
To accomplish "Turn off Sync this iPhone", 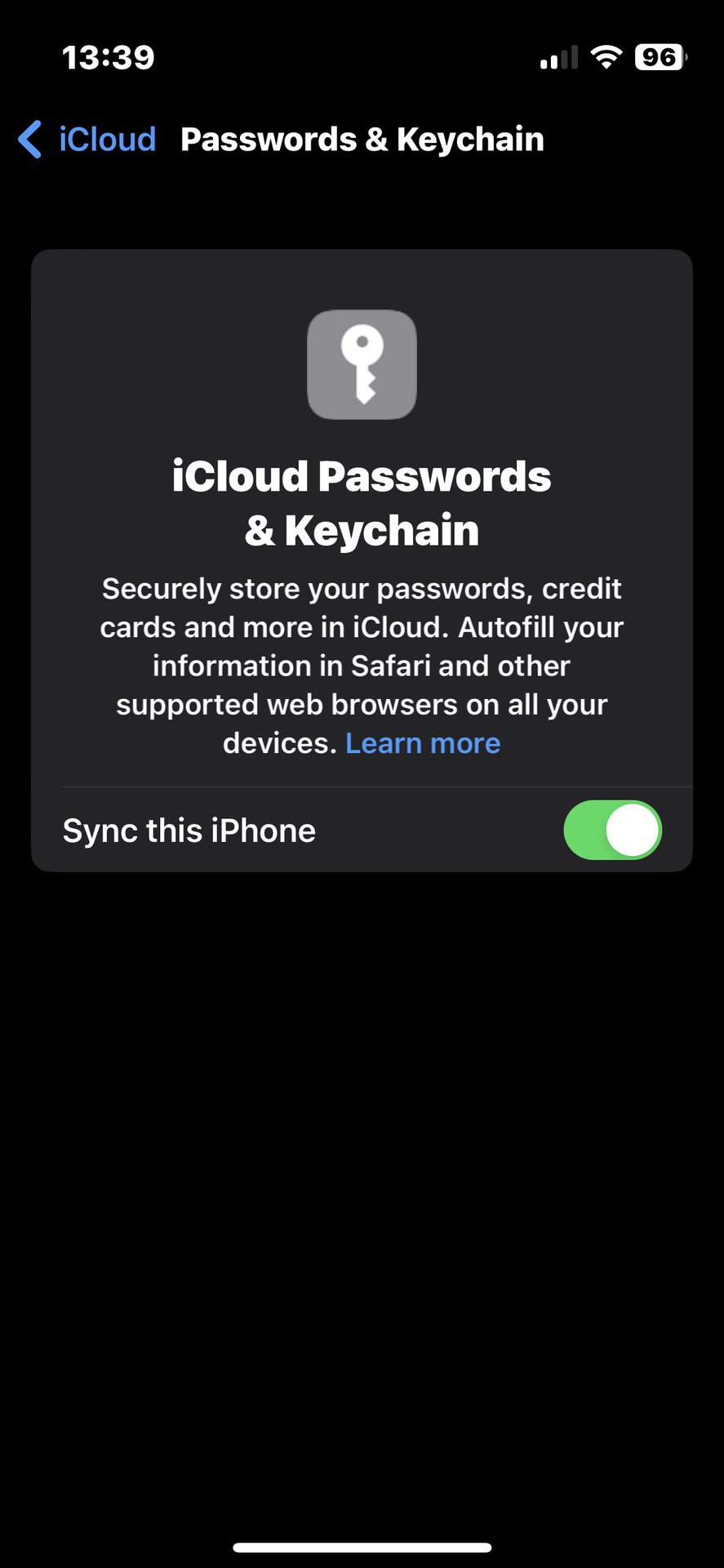I will tap(612, 830).
